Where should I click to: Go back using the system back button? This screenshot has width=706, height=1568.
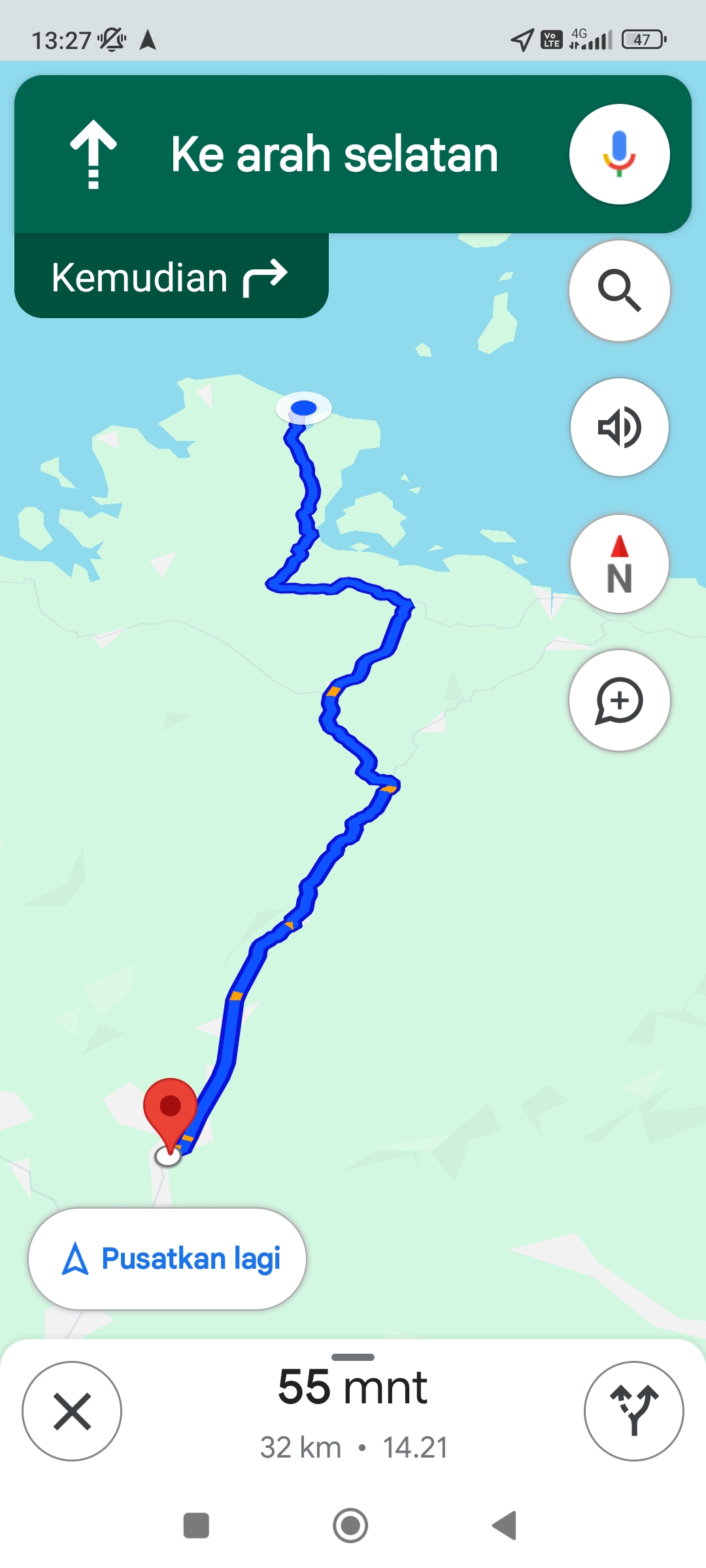tap(505, 1526)
